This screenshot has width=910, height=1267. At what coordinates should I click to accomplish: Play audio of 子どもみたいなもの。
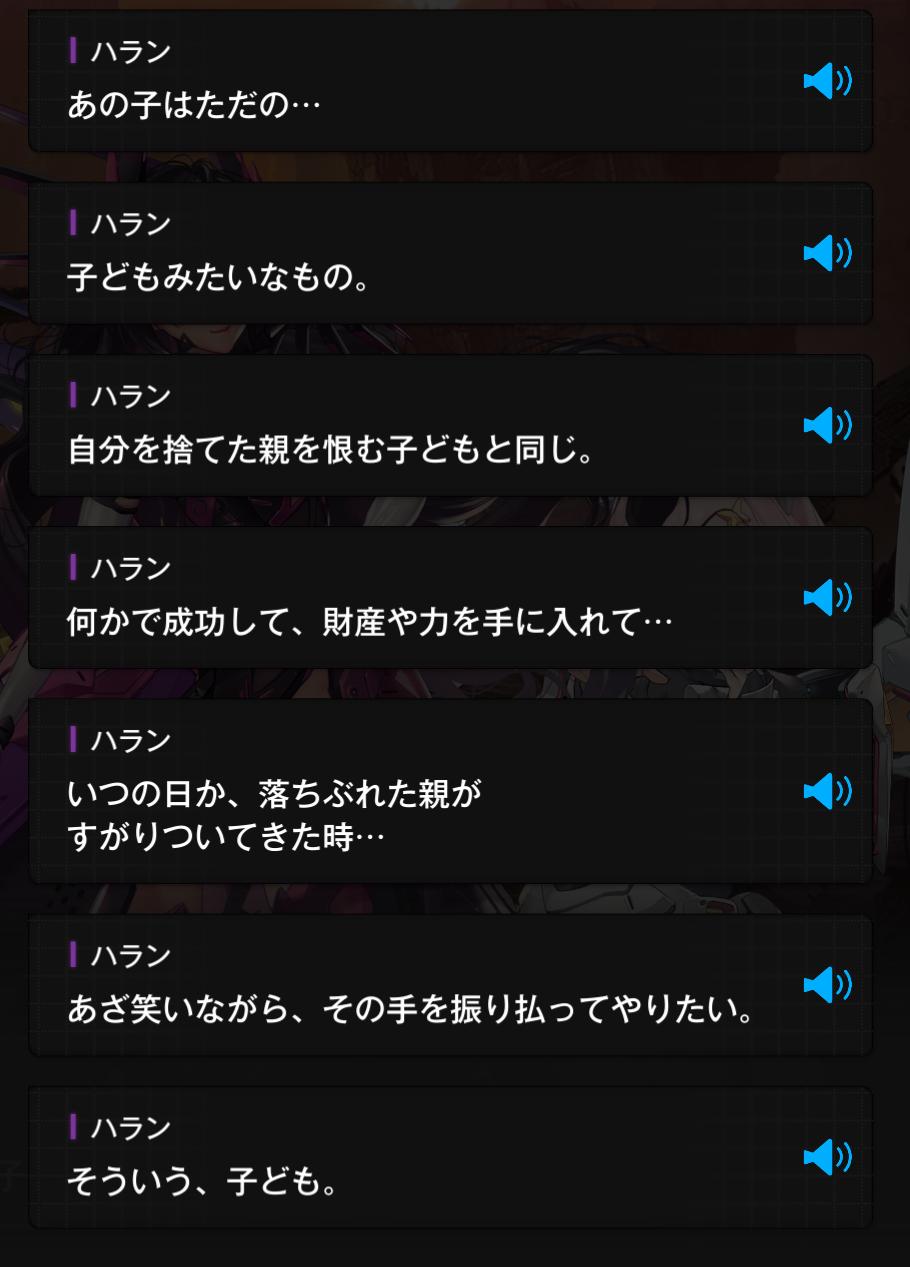point(827,253)
